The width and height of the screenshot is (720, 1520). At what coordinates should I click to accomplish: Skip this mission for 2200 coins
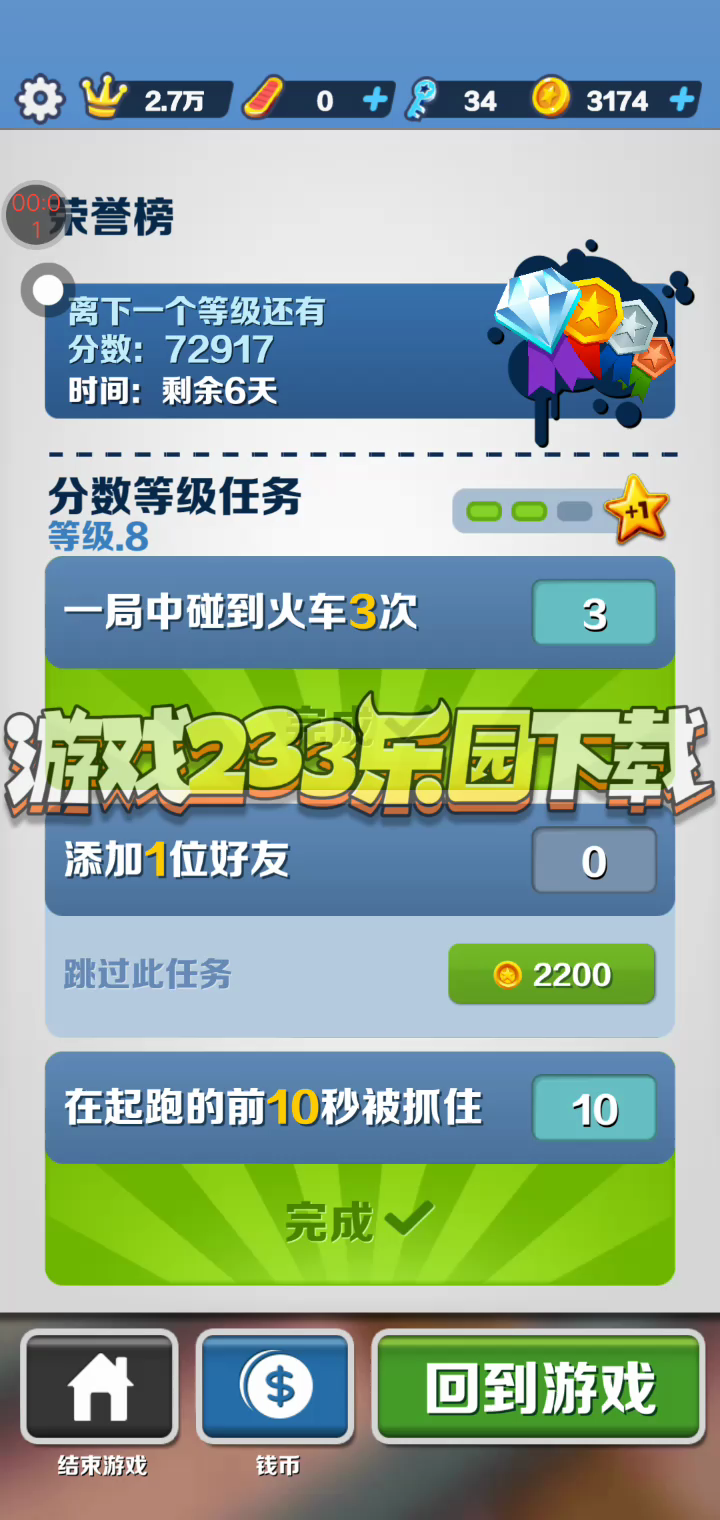click(551, 974)
